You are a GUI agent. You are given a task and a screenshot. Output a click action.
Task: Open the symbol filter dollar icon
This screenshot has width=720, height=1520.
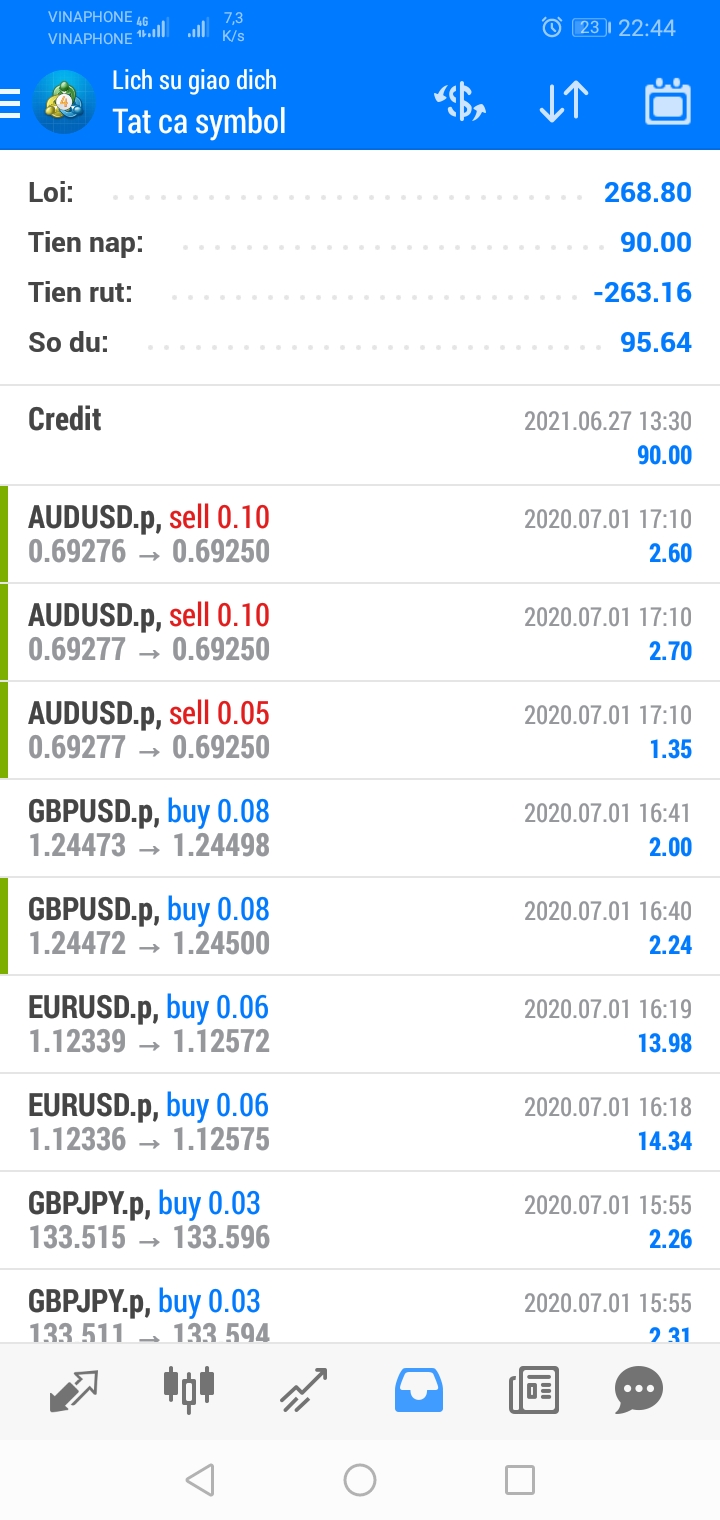(460, 102)
